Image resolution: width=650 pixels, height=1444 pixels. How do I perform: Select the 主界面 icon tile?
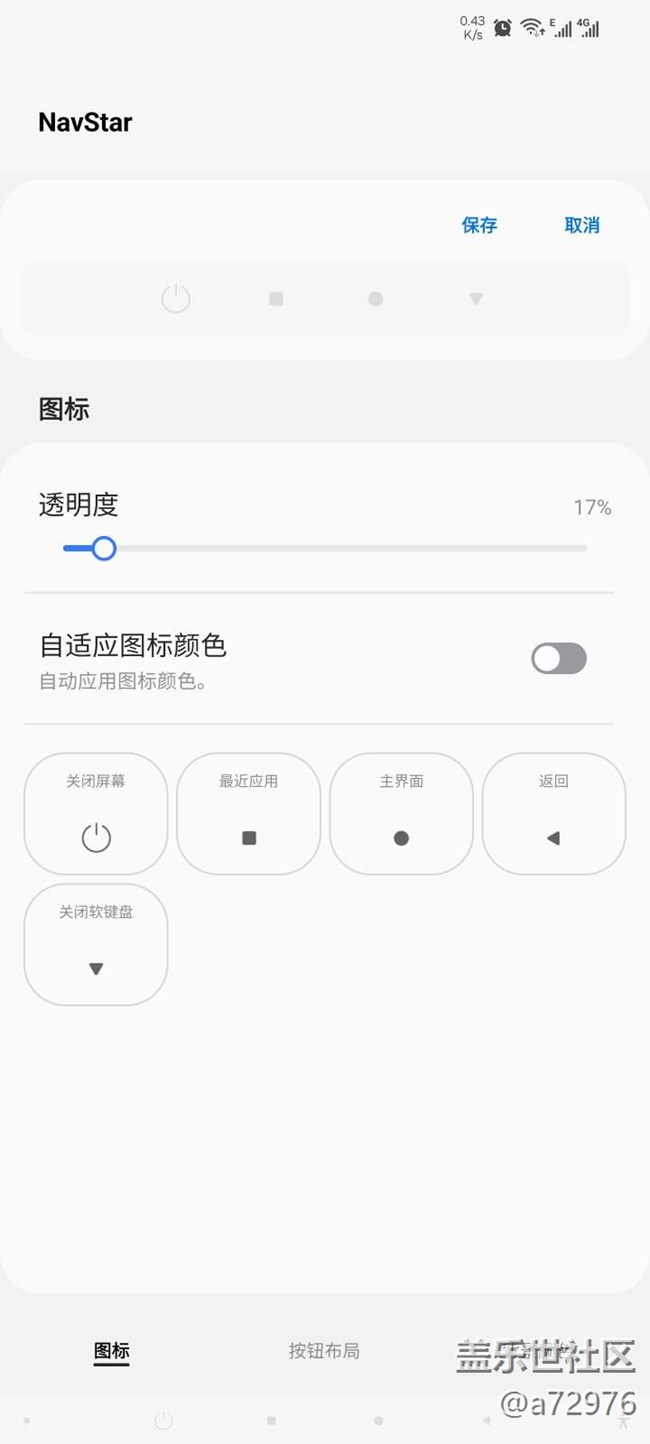point(401,814)
